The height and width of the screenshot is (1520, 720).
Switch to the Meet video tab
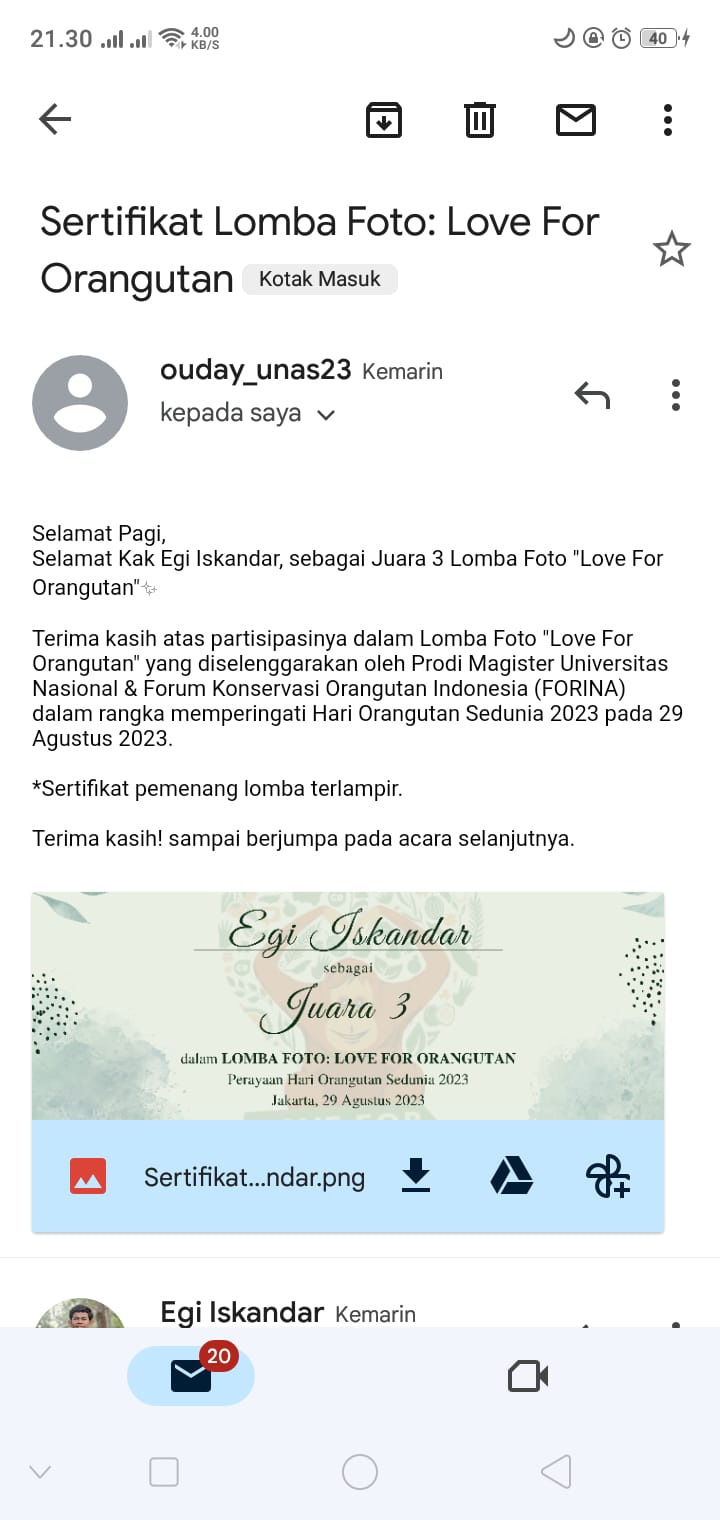click(x=528, y=1376)
